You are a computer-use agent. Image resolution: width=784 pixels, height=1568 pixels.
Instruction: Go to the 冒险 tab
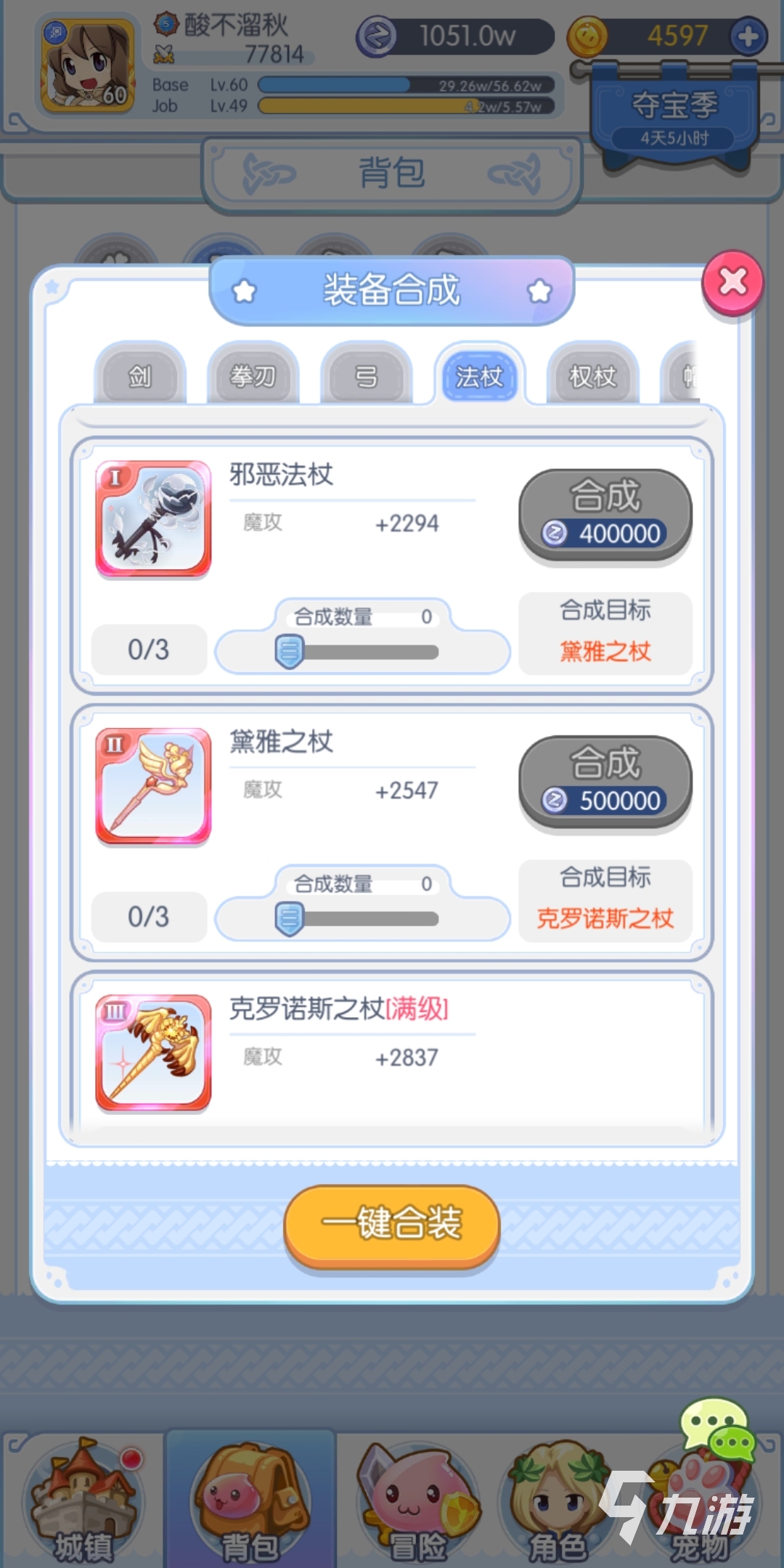pyautogui.click(x=417, y=1503)
